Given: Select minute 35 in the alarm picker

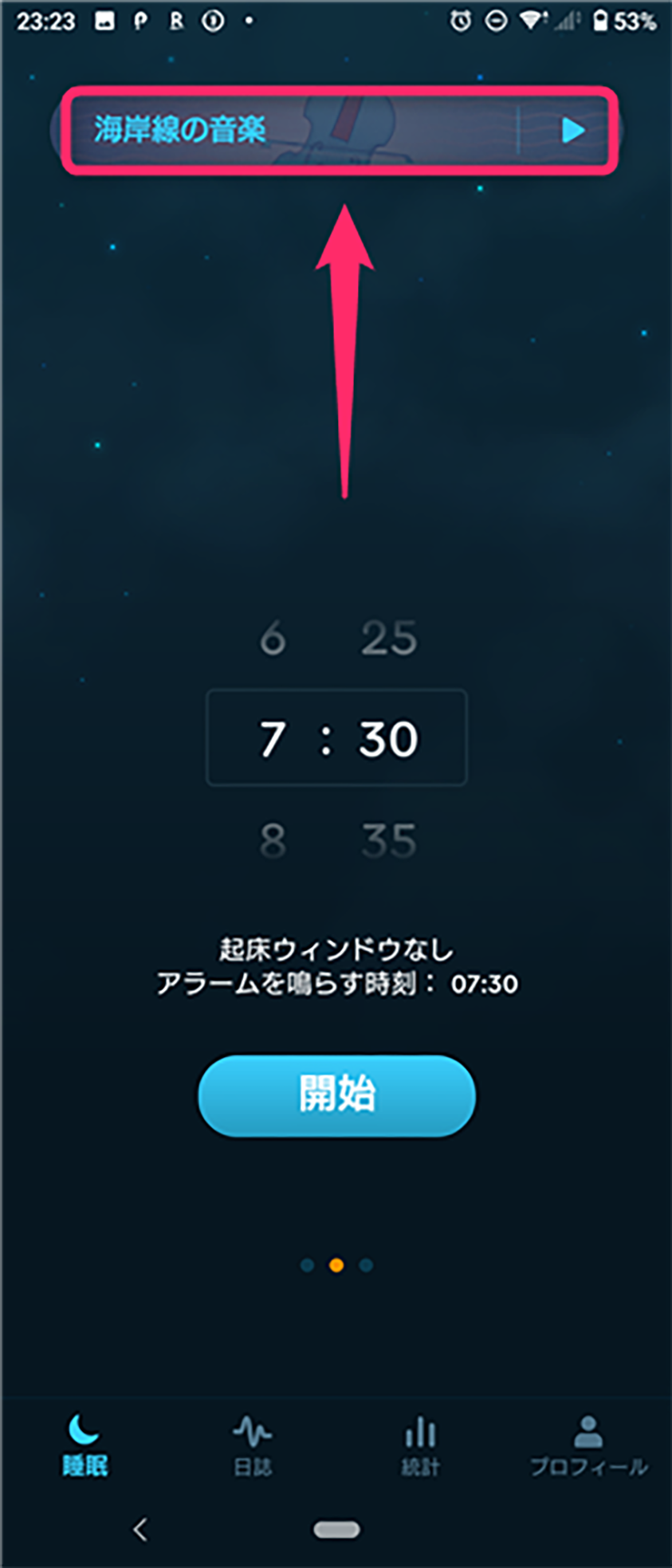Looking at the screenshot, I should click(389, 841).
